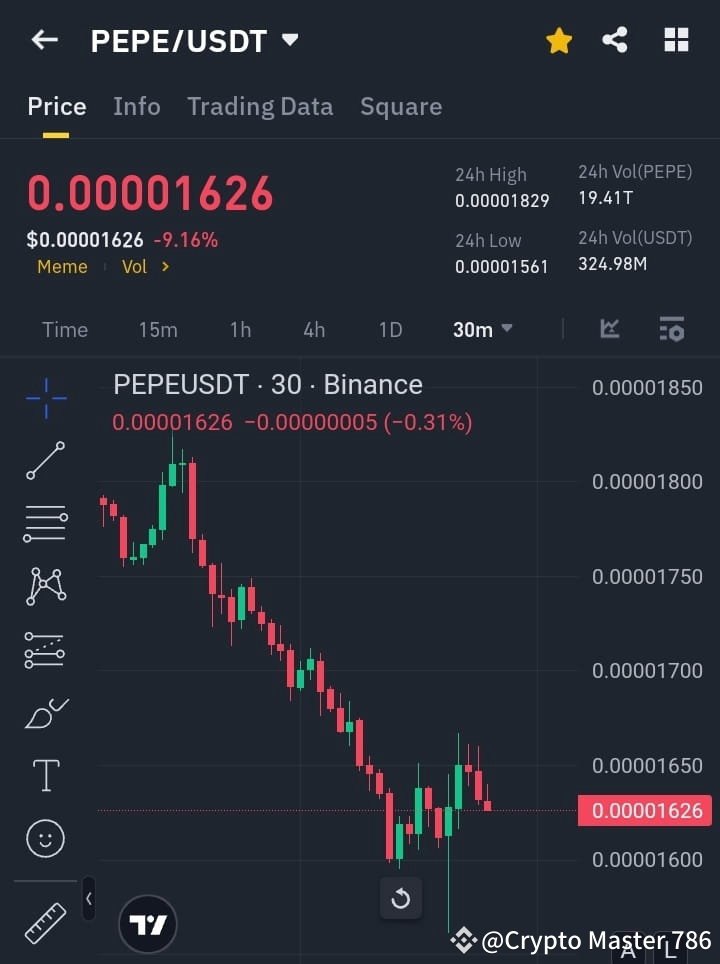Open the horizontal lines drawing tool
Screen dimensions: 720x964
45,524
